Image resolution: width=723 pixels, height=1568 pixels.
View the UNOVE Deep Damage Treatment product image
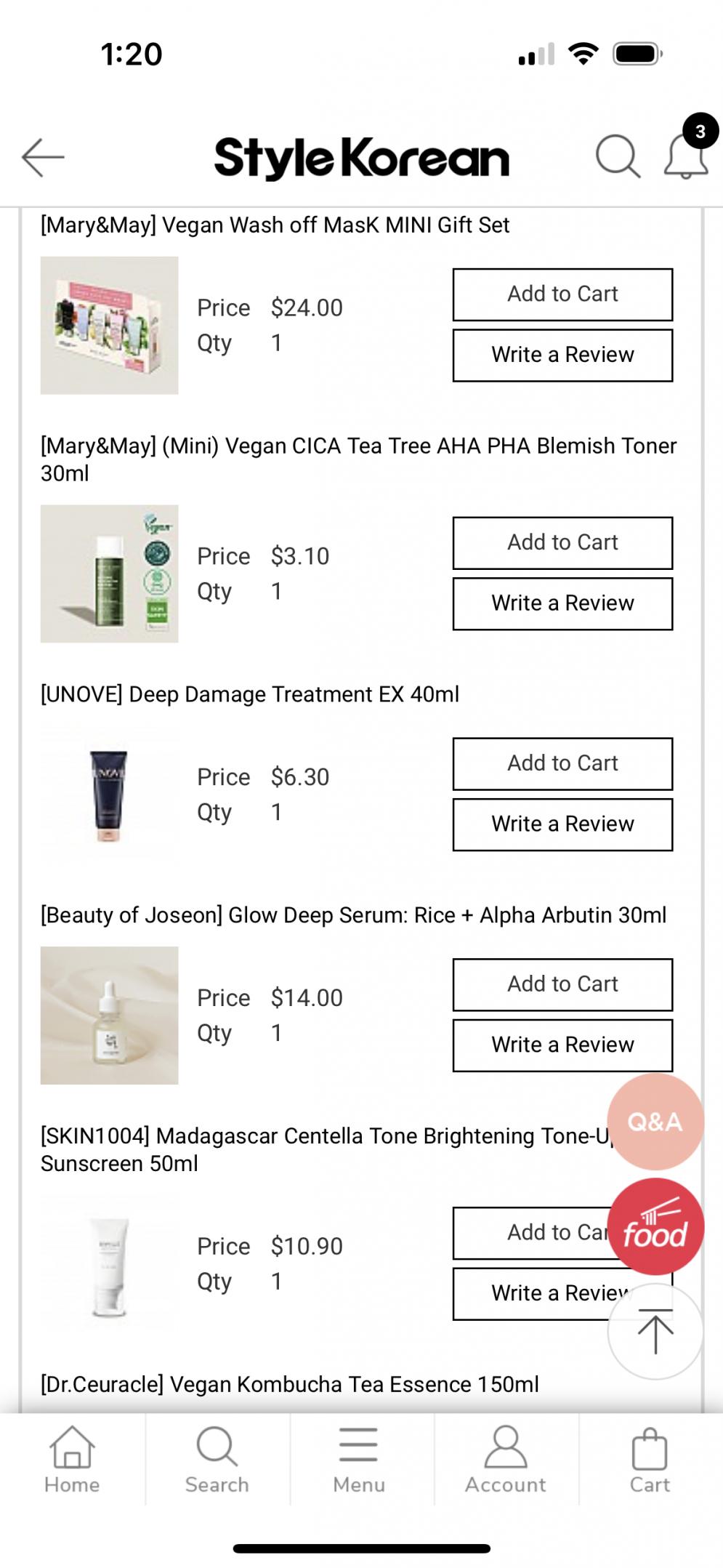click(x=109, y=795)
